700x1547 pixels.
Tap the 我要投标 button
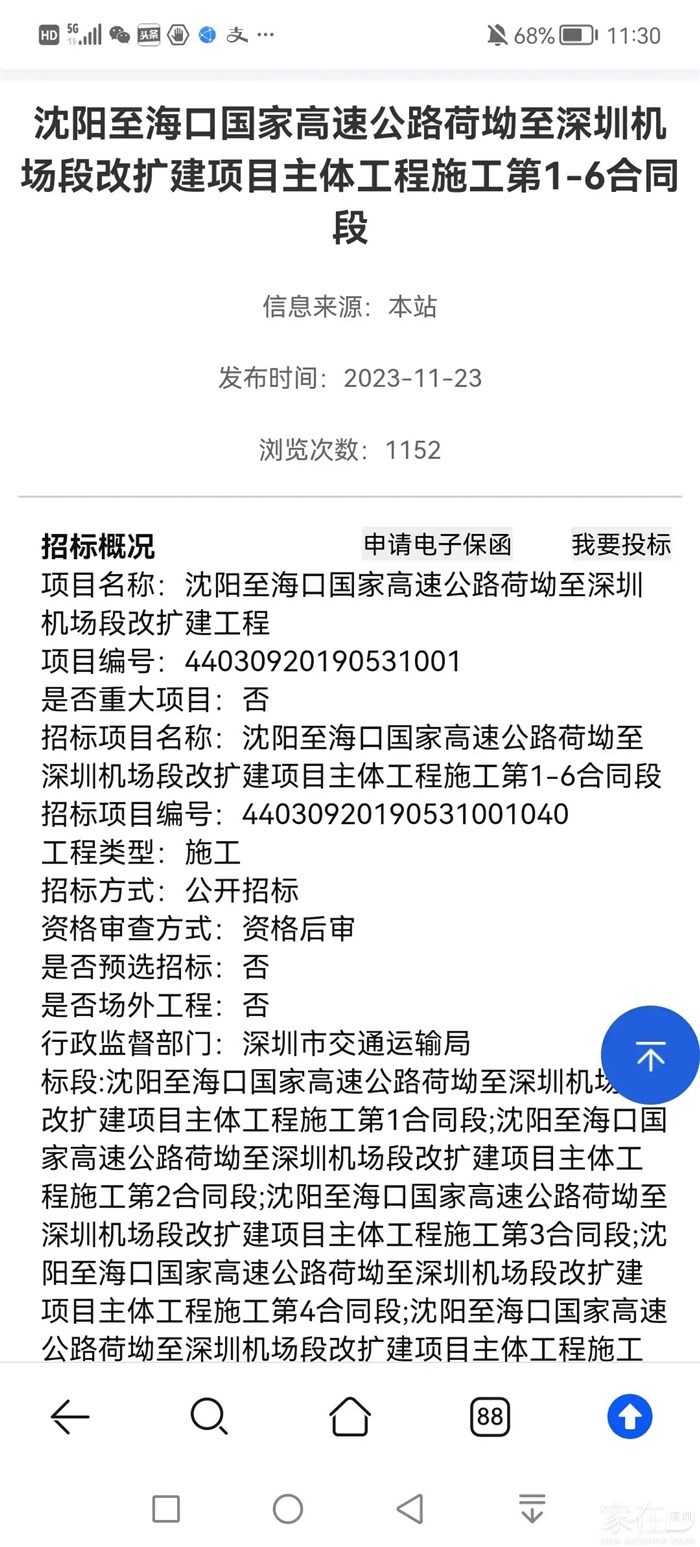click(x=621, y=544)
